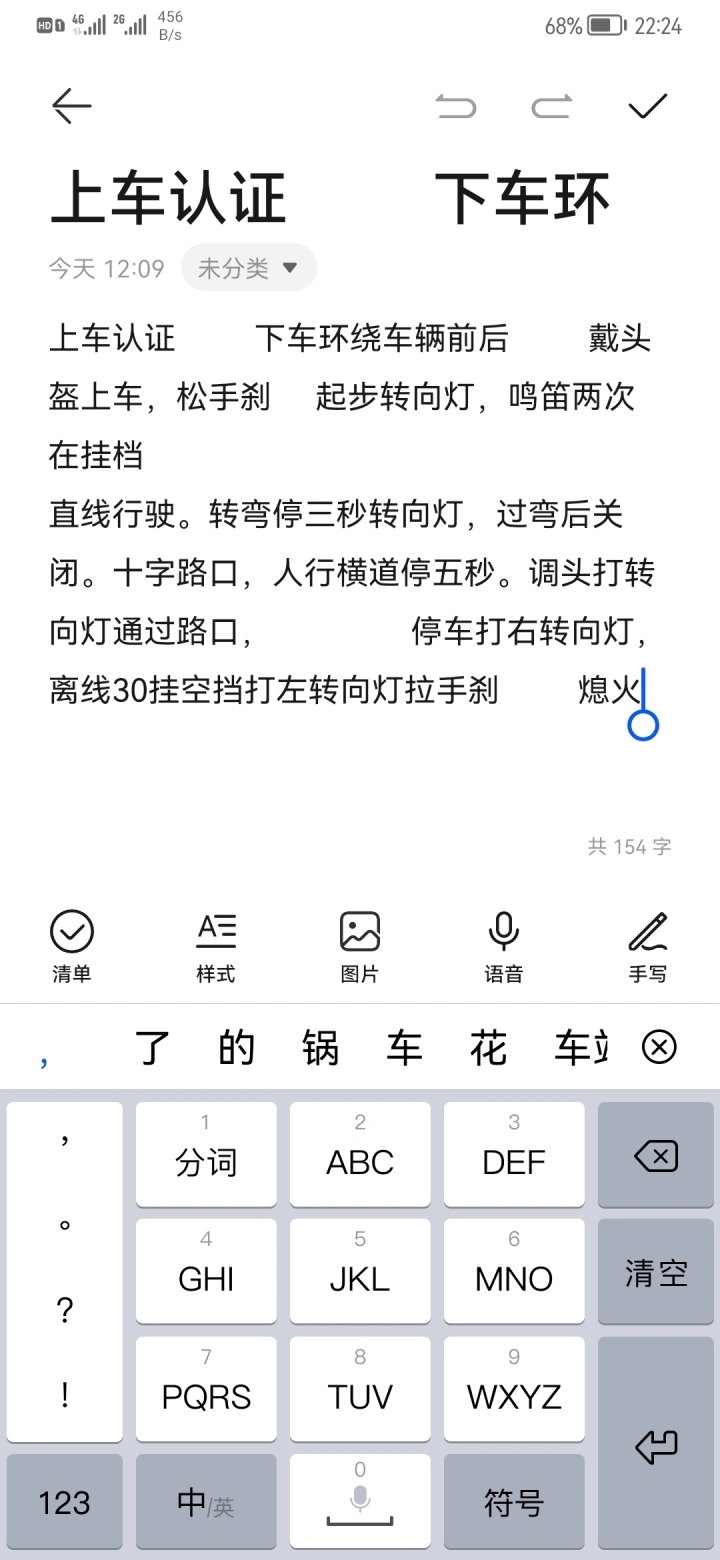Viewport: 720px width, 1560px height.
Task: Switch to the 123 number keyboard
Action: (64, 1502)
